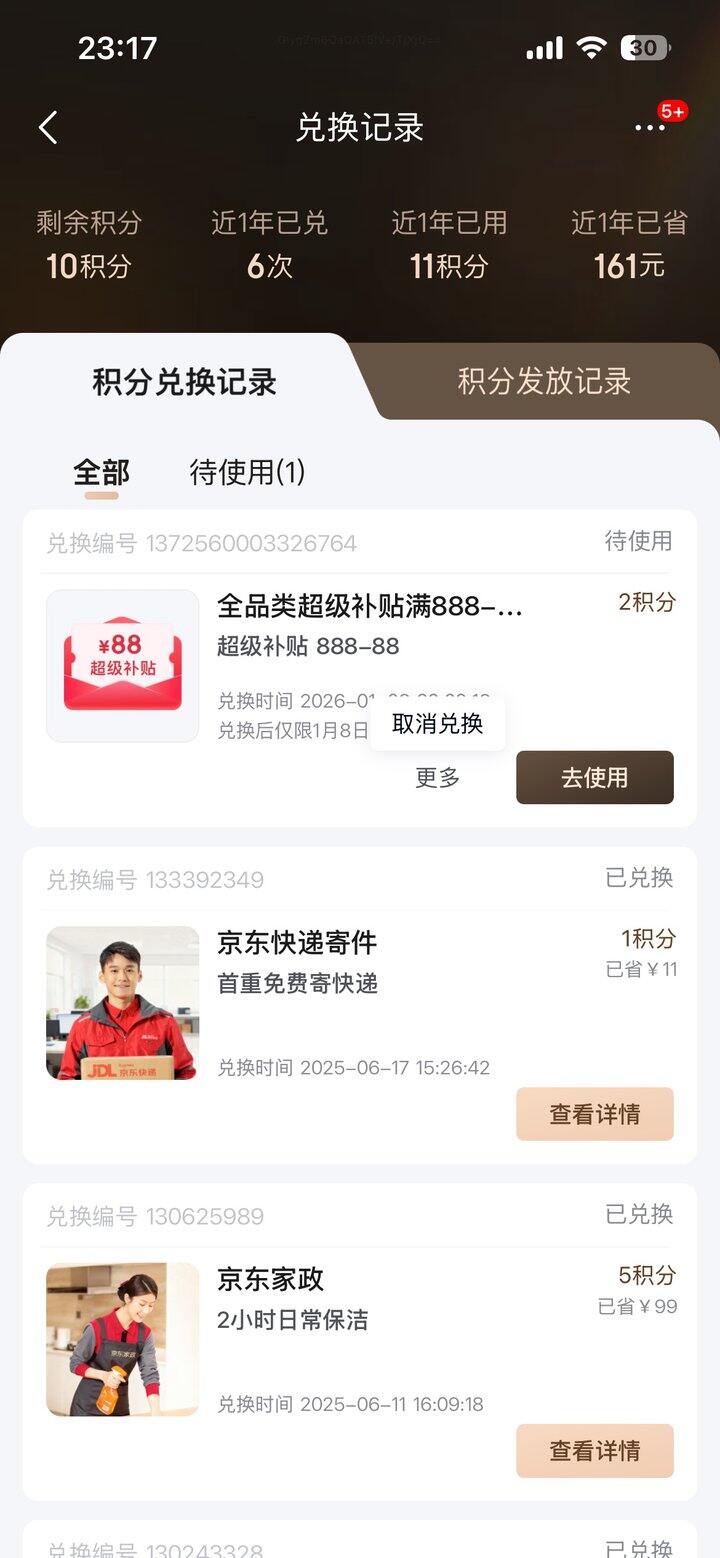This screenshot has height=1558, width=720.
Task: View details for 京东快递寄件
Action: [x=594, y=1114]
